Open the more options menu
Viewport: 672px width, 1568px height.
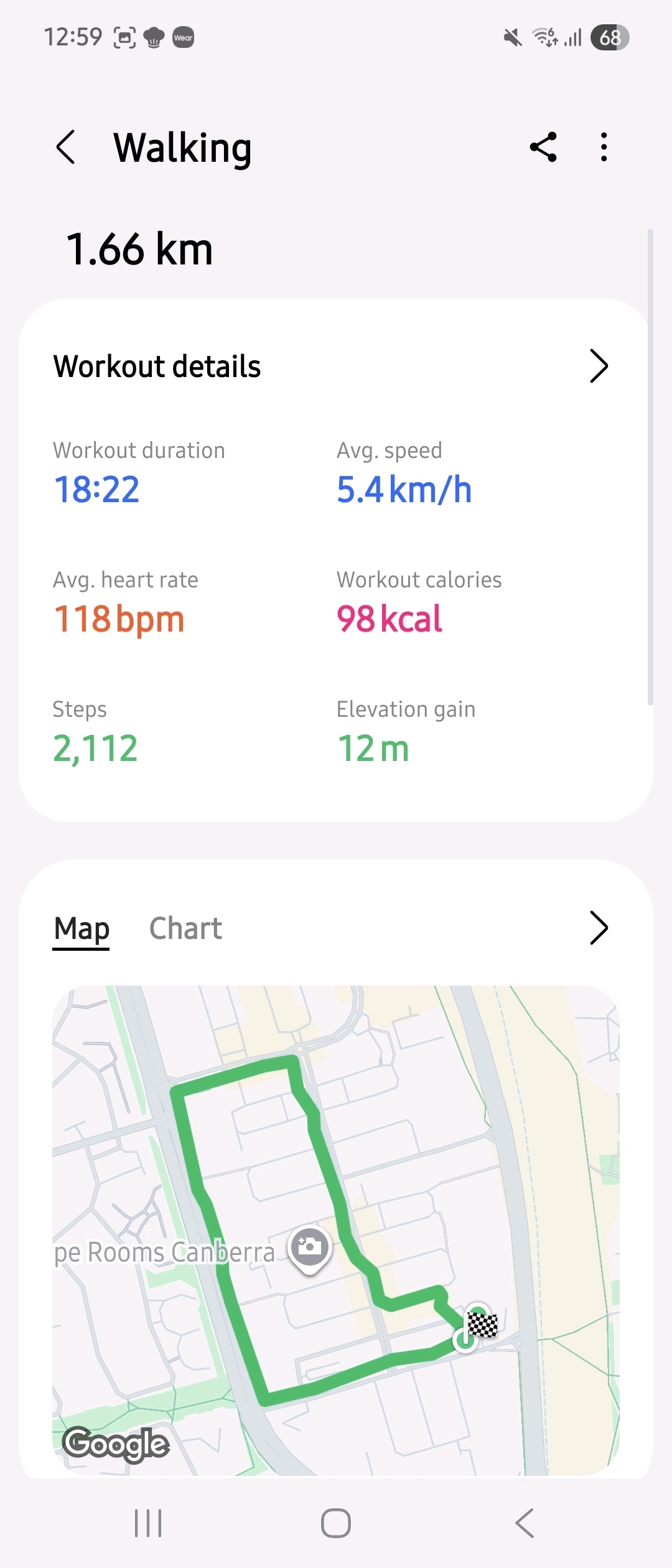604,147
